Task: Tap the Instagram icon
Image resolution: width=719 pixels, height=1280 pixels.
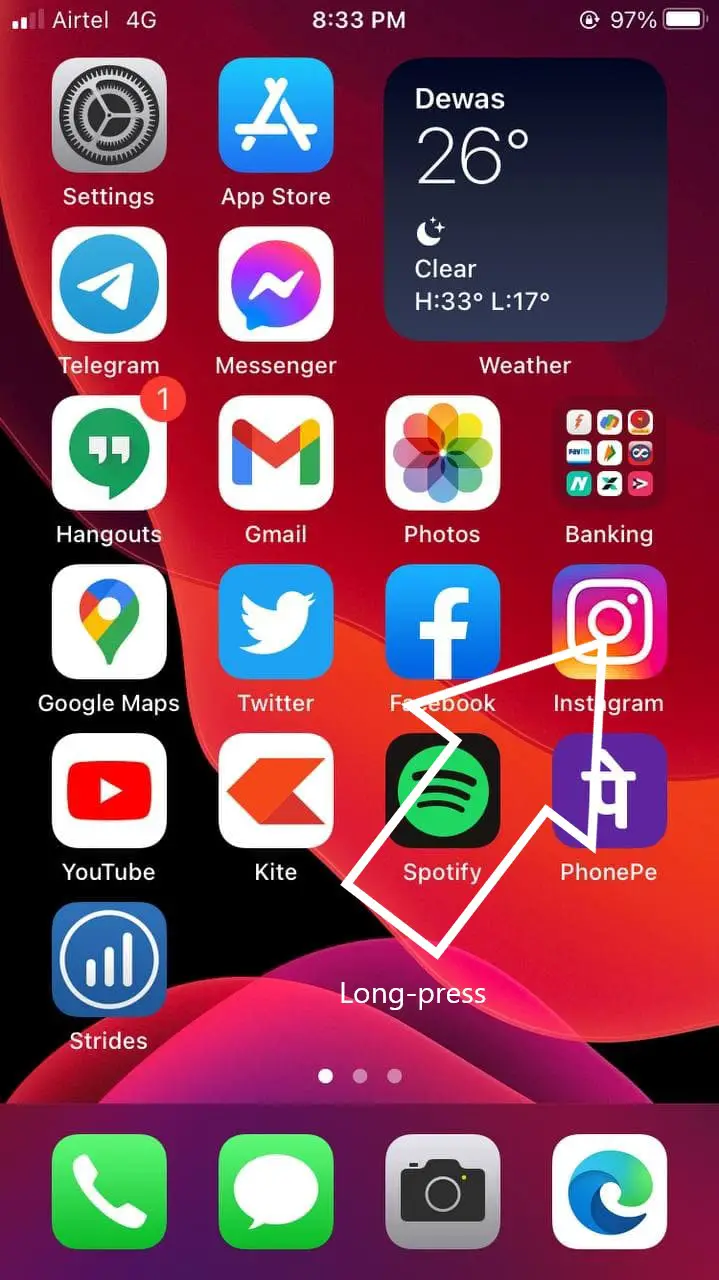Action: [609, 622]
